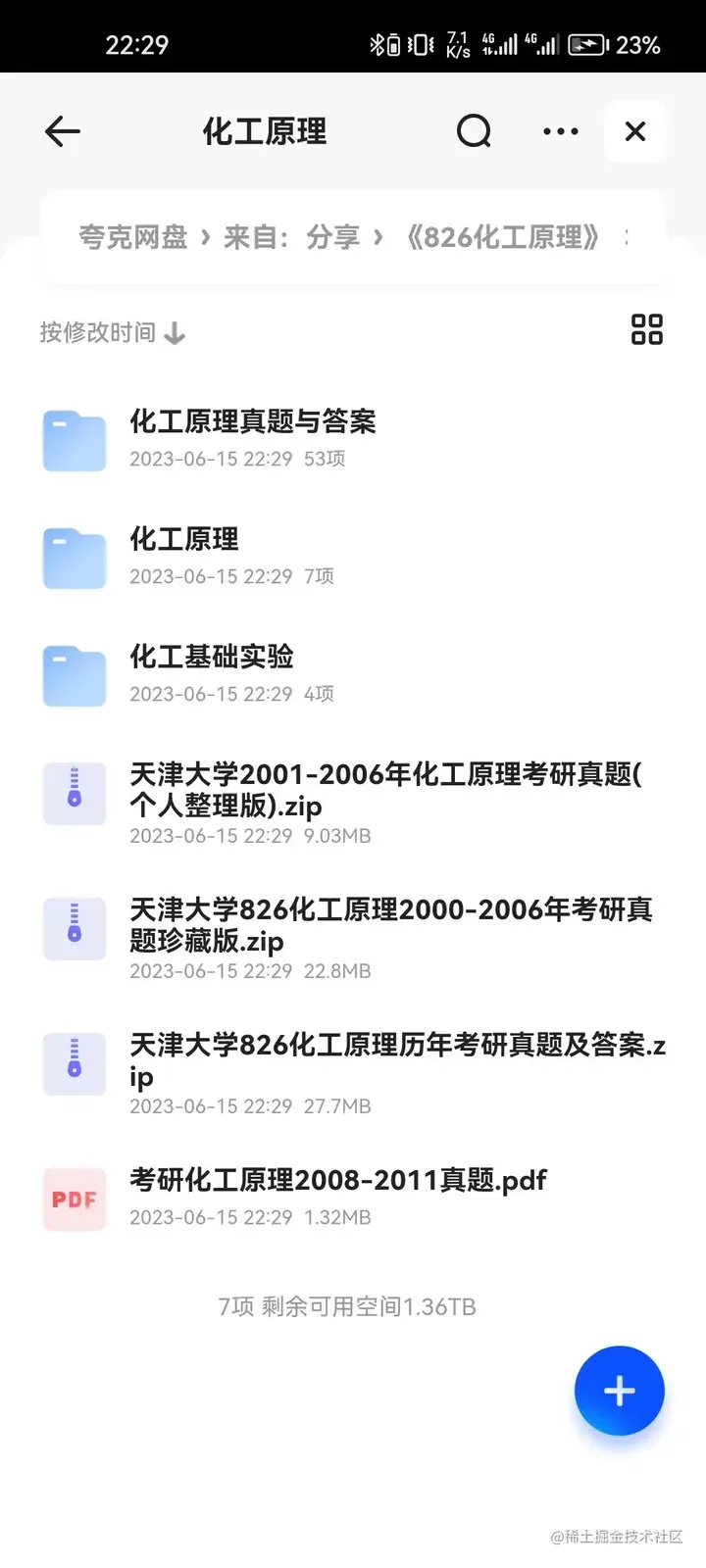The image size is (706, 1568).
Task: Open 天津大学826化工原理2000-2006年考研真题珍藏版.zip
Action: point(390,937)
